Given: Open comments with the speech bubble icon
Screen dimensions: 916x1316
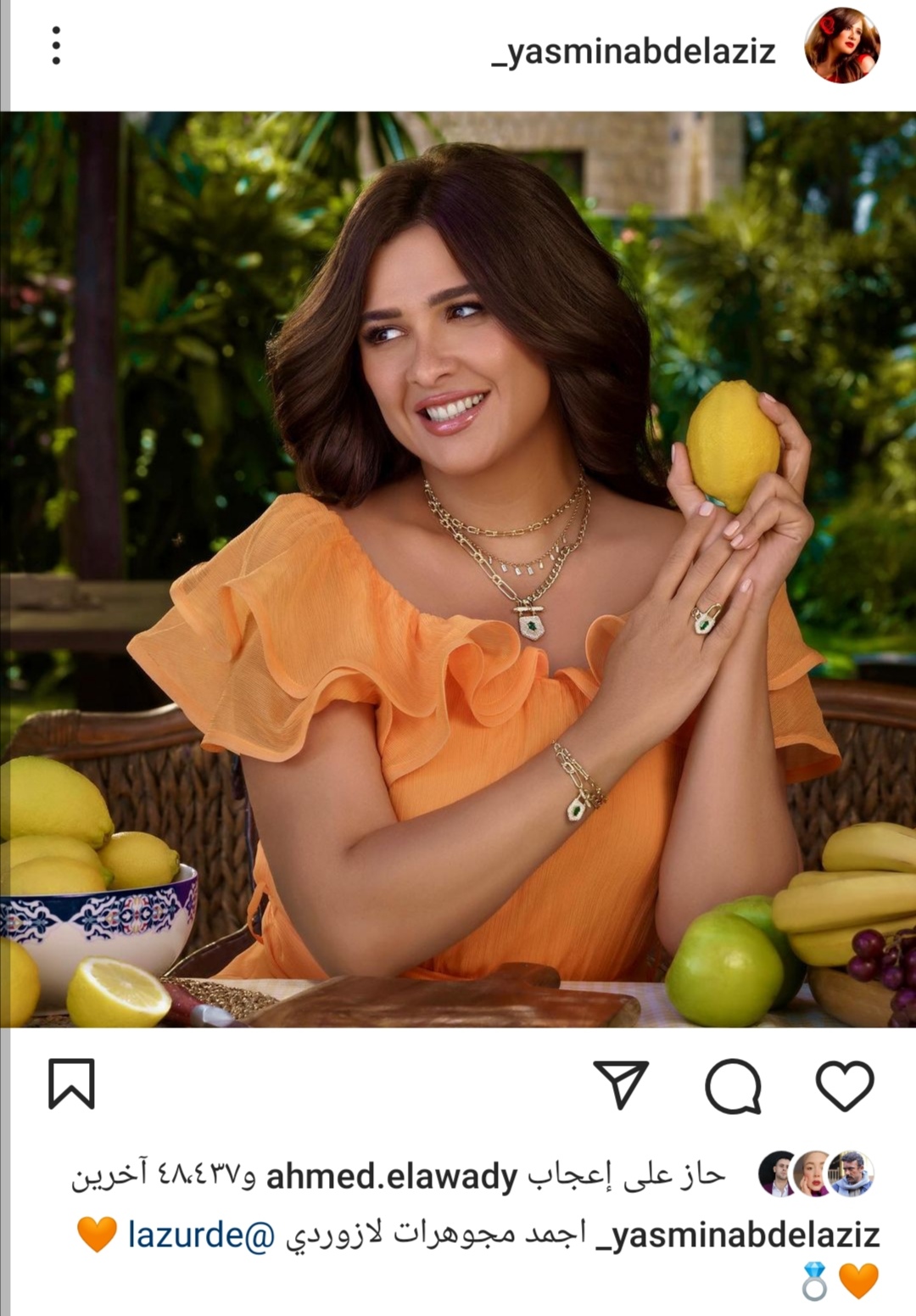Looking at the screenshot, I should (733, 1085).
